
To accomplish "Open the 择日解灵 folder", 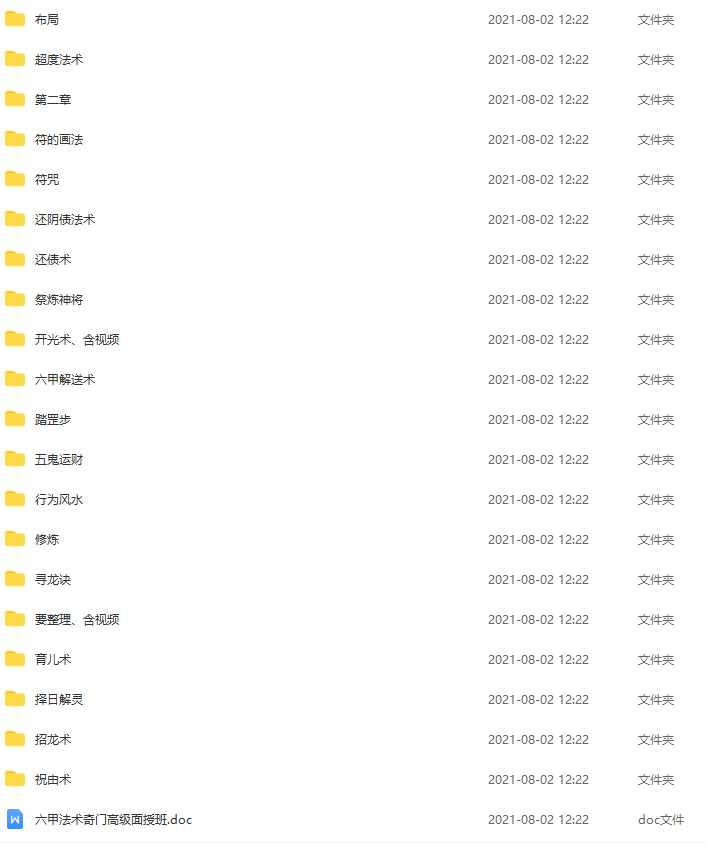I will coord(59,700).
